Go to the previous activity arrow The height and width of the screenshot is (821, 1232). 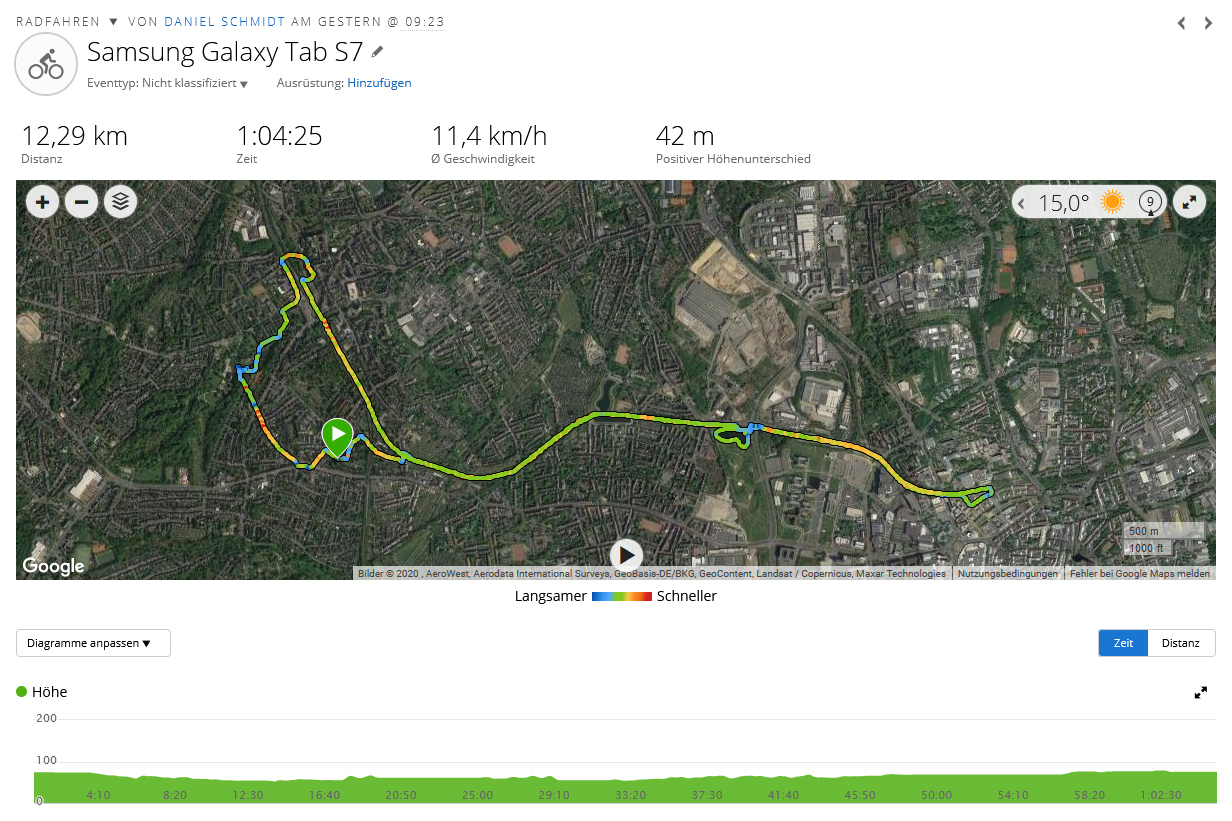pyautogui.click(x=1181, y=23)
